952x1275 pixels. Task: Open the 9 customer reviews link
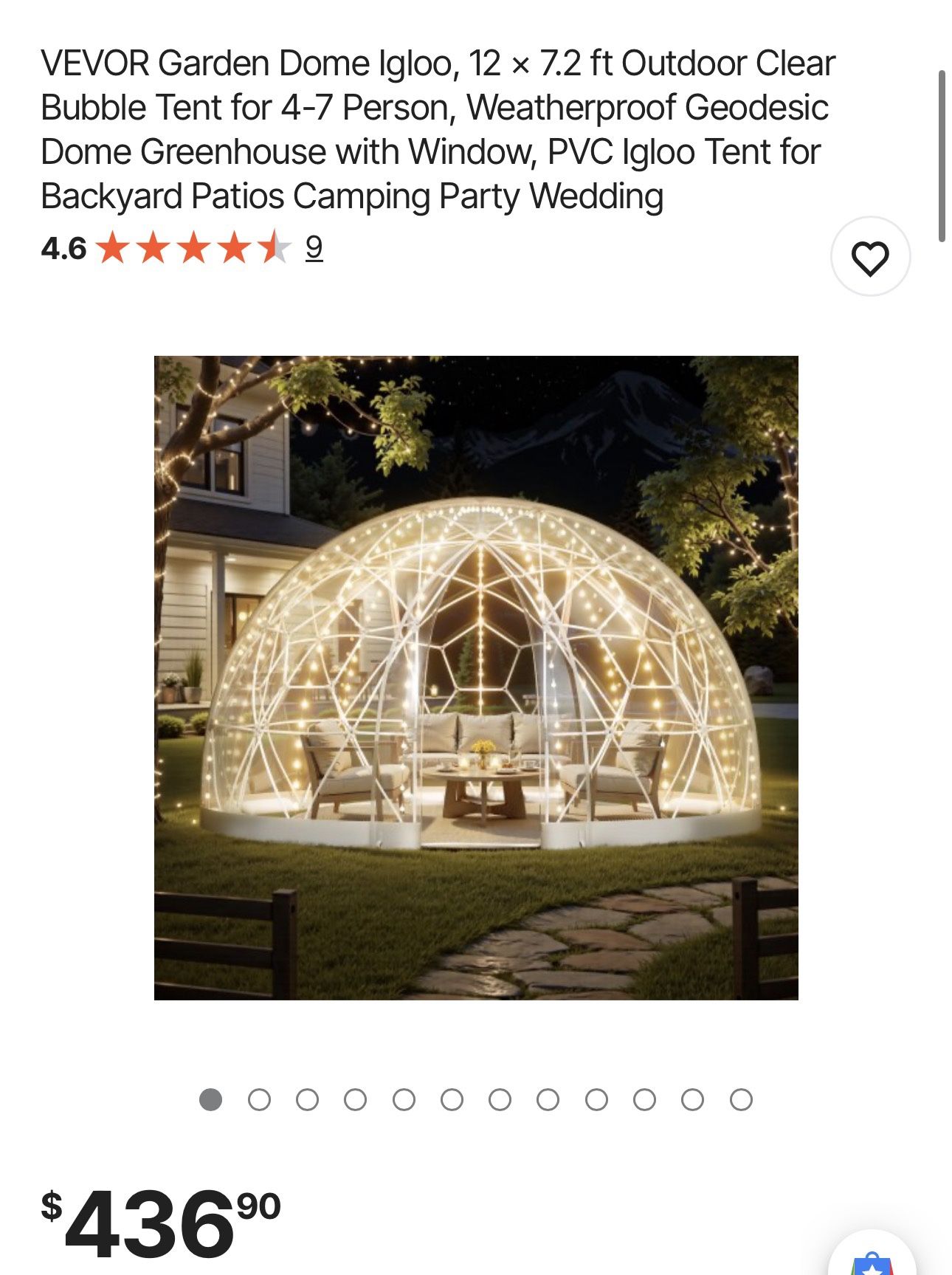[314, 248]
